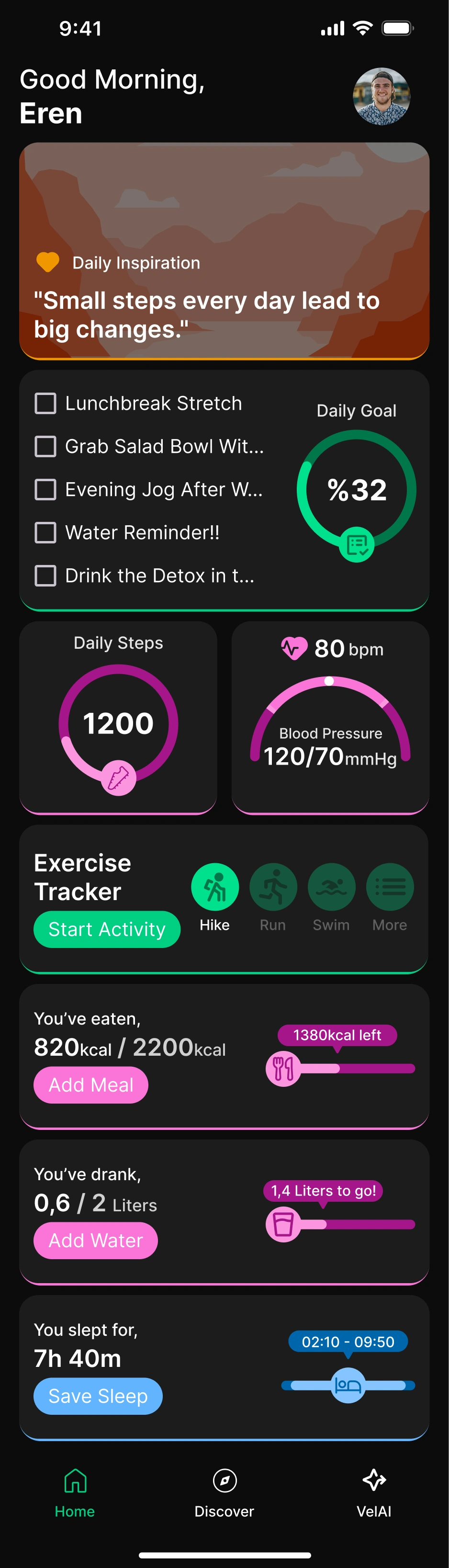Tap the Add Water button

[96, 1241]
